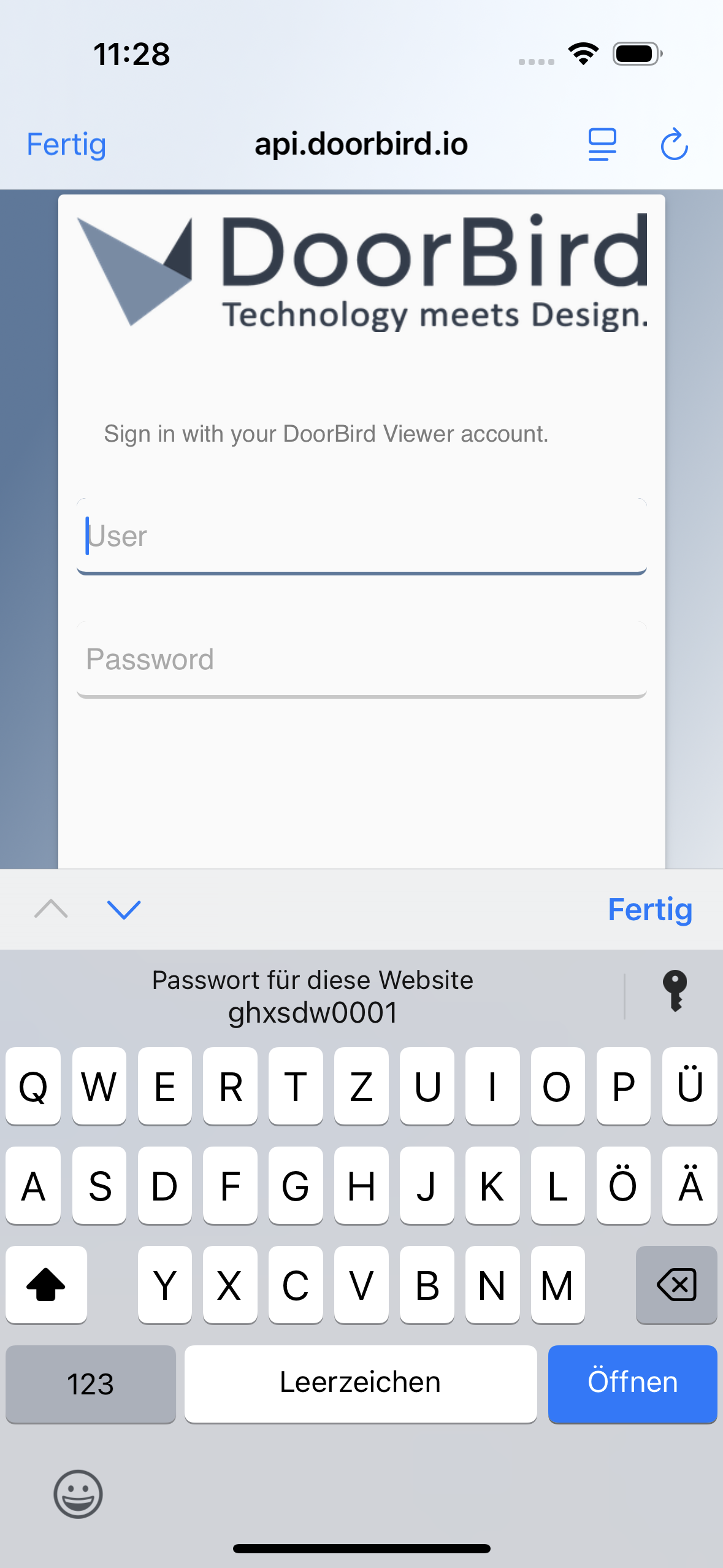This screenshot has height=1568, width=723.
Task: Tap the backspace key
Action: pos(676,1285)
